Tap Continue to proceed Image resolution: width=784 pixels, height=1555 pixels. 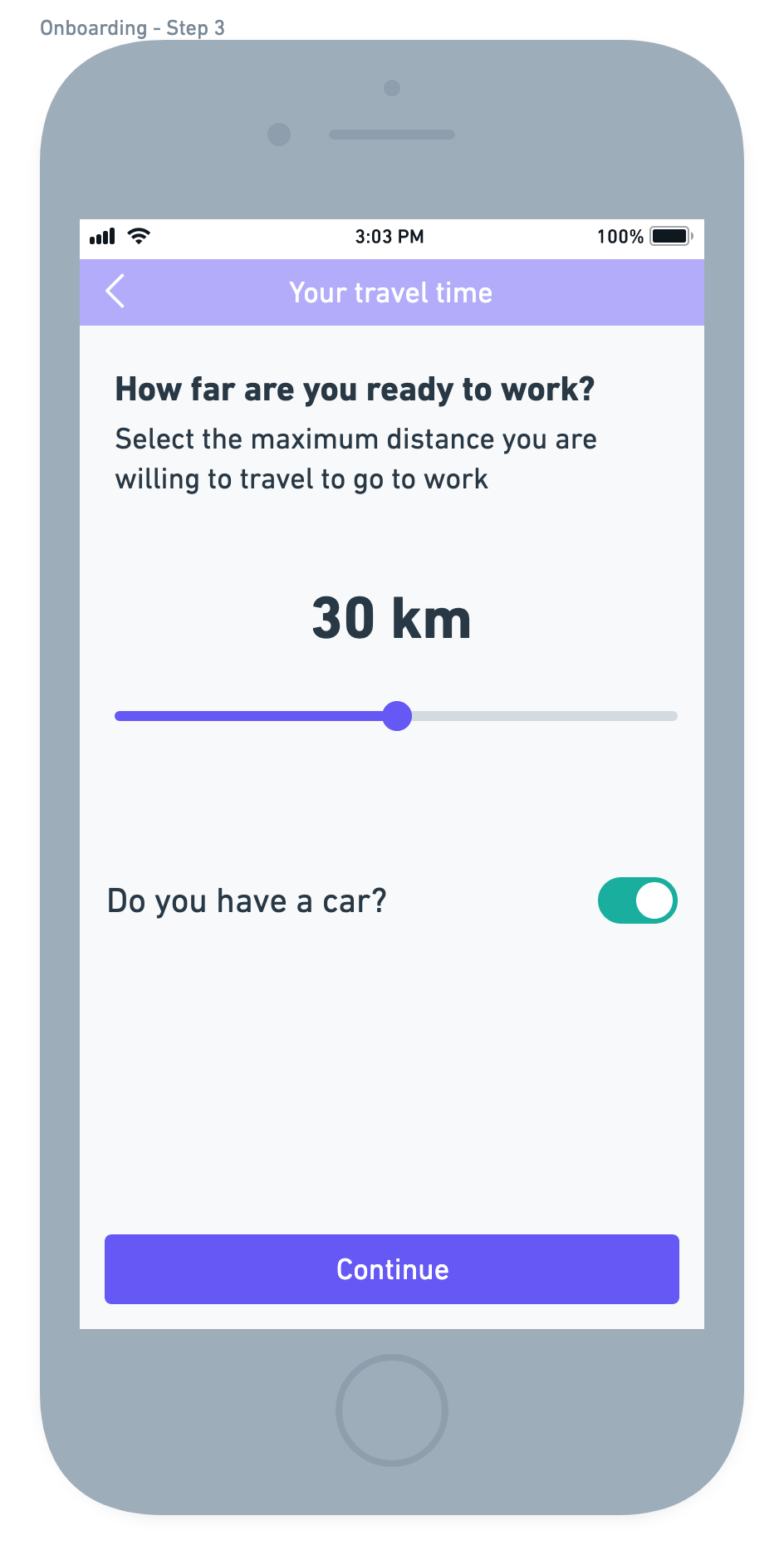[x=392, y=1269]
